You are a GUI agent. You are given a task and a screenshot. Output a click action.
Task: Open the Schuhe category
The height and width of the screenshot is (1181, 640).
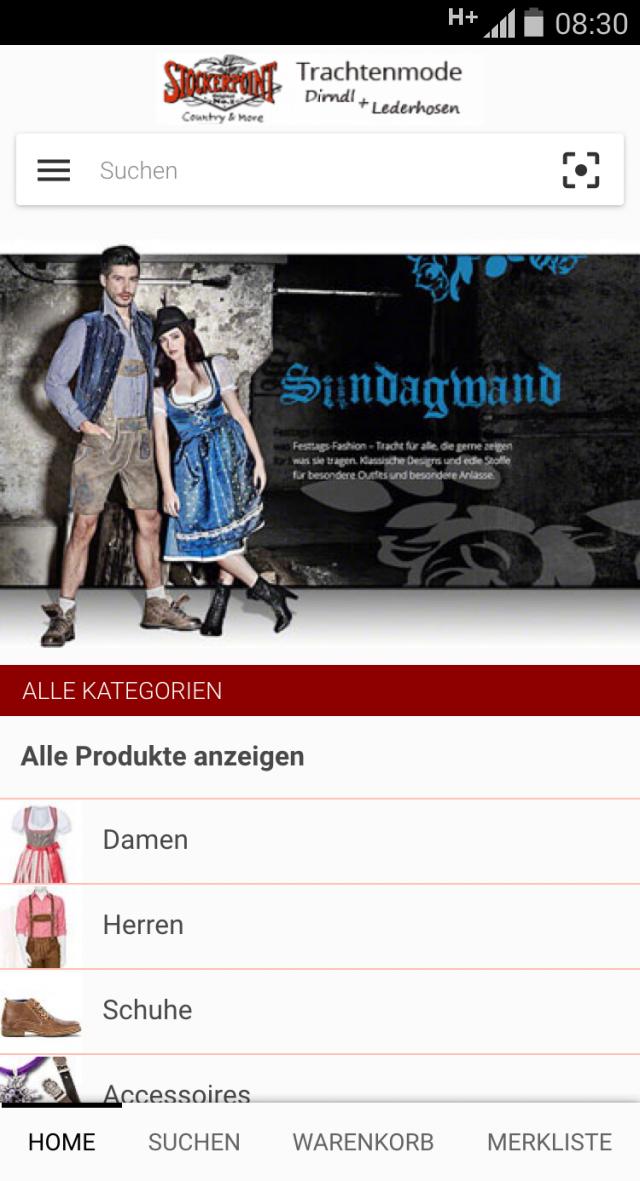point(320,1010)
